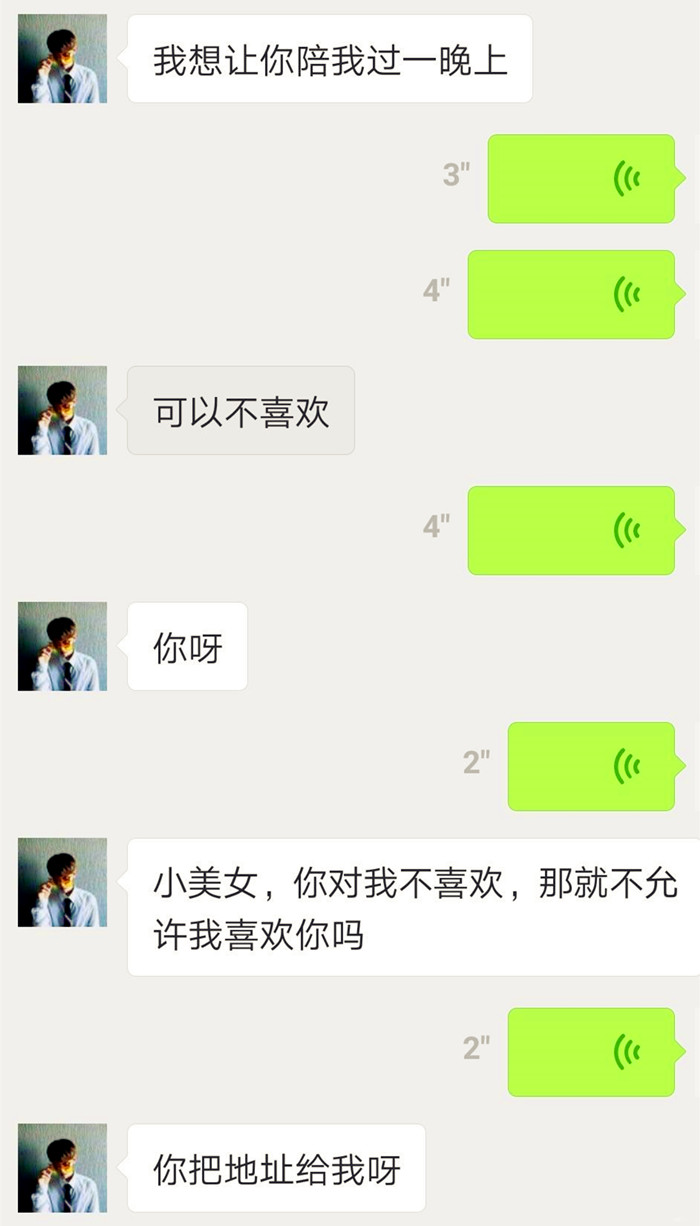
Task: Tap avatar next to '你把地址给我呀'
Action: click(62, 1168)
